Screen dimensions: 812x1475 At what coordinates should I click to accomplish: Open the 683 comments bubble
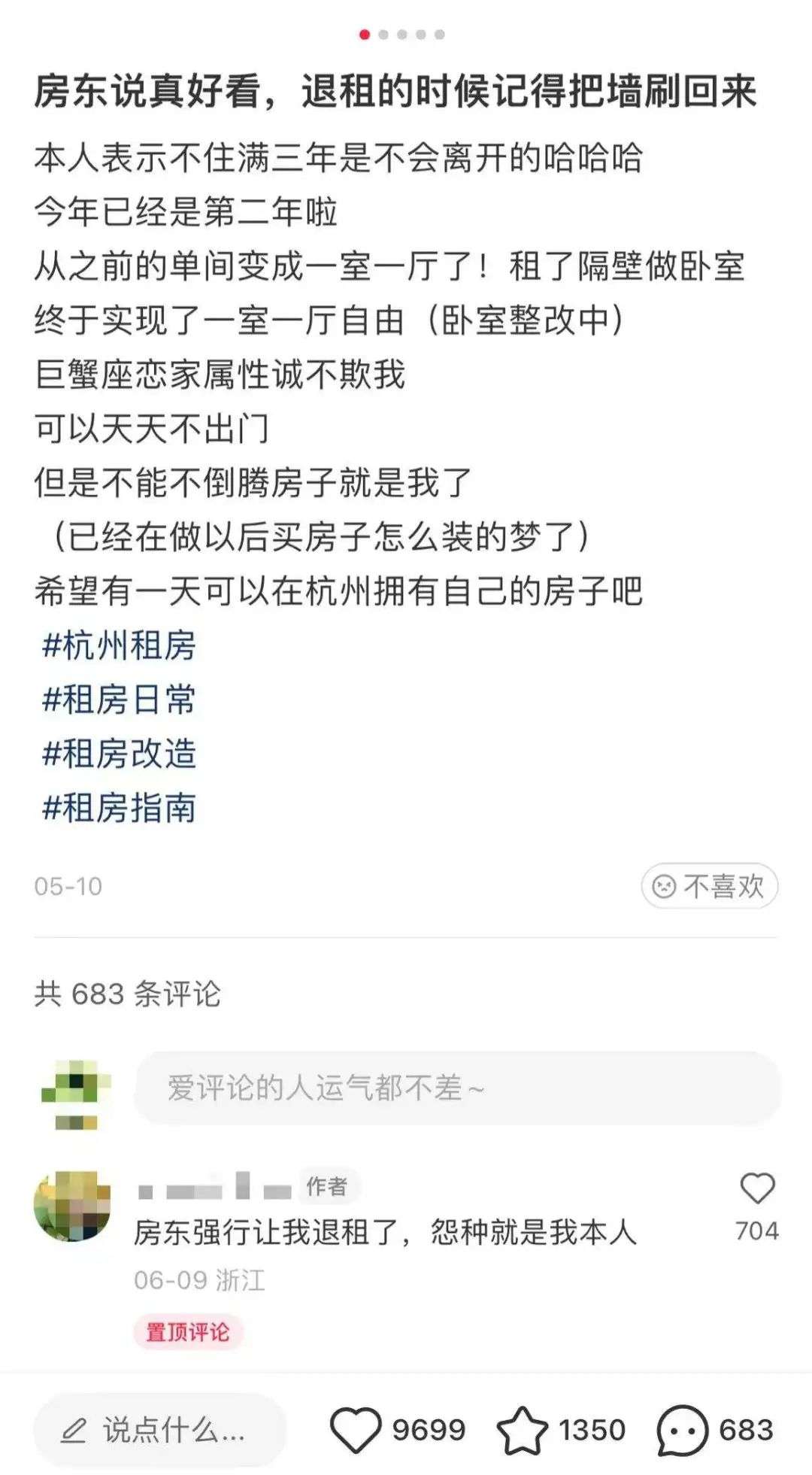click(x=682, y=1430)
